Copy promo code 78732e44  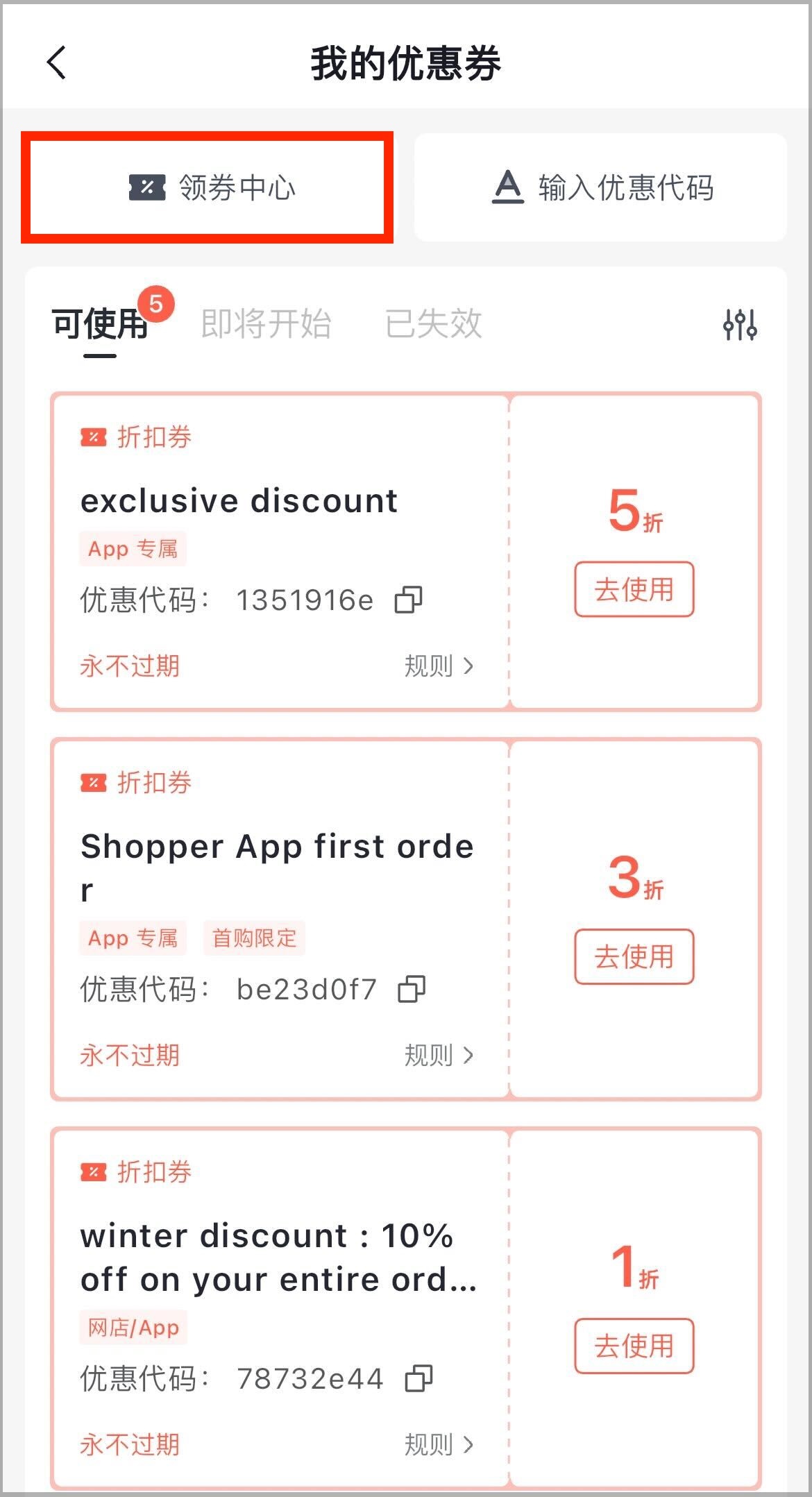(x=418, y=1378)
